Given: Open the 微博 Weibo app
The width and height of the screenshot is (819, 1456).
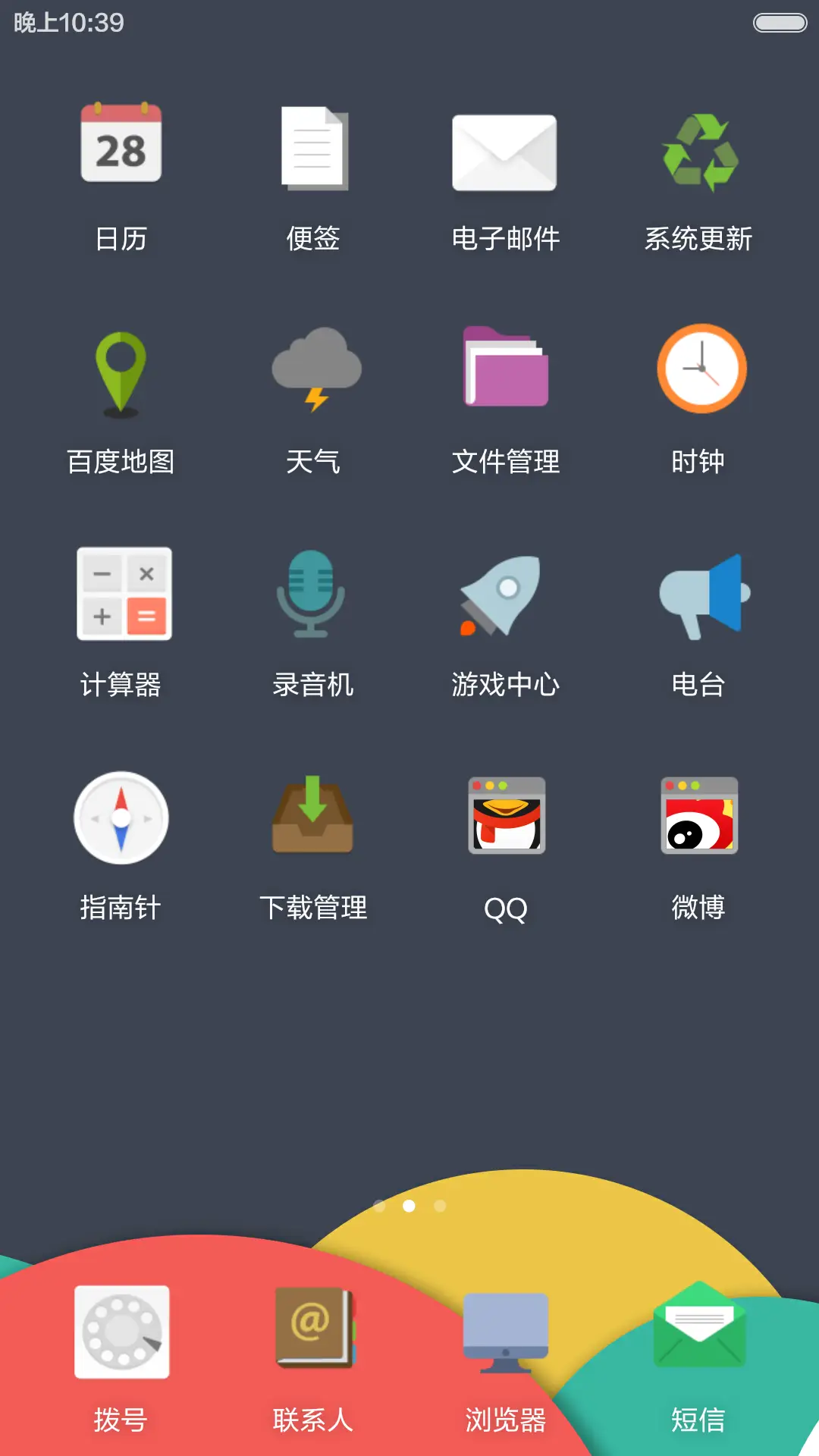Looking at the screenshot, I should point(698,814).
